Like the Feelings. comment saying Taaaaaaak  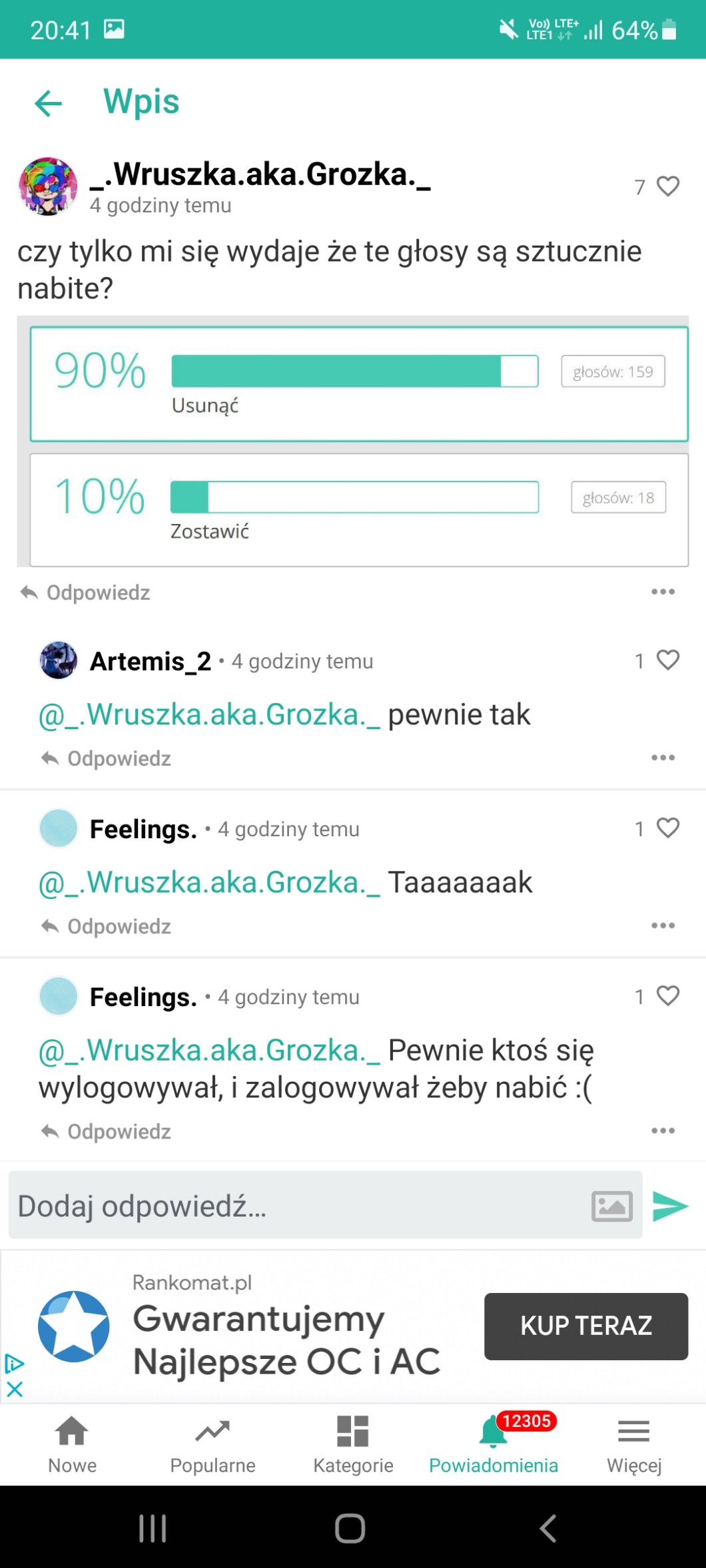[x=667, y=828]
